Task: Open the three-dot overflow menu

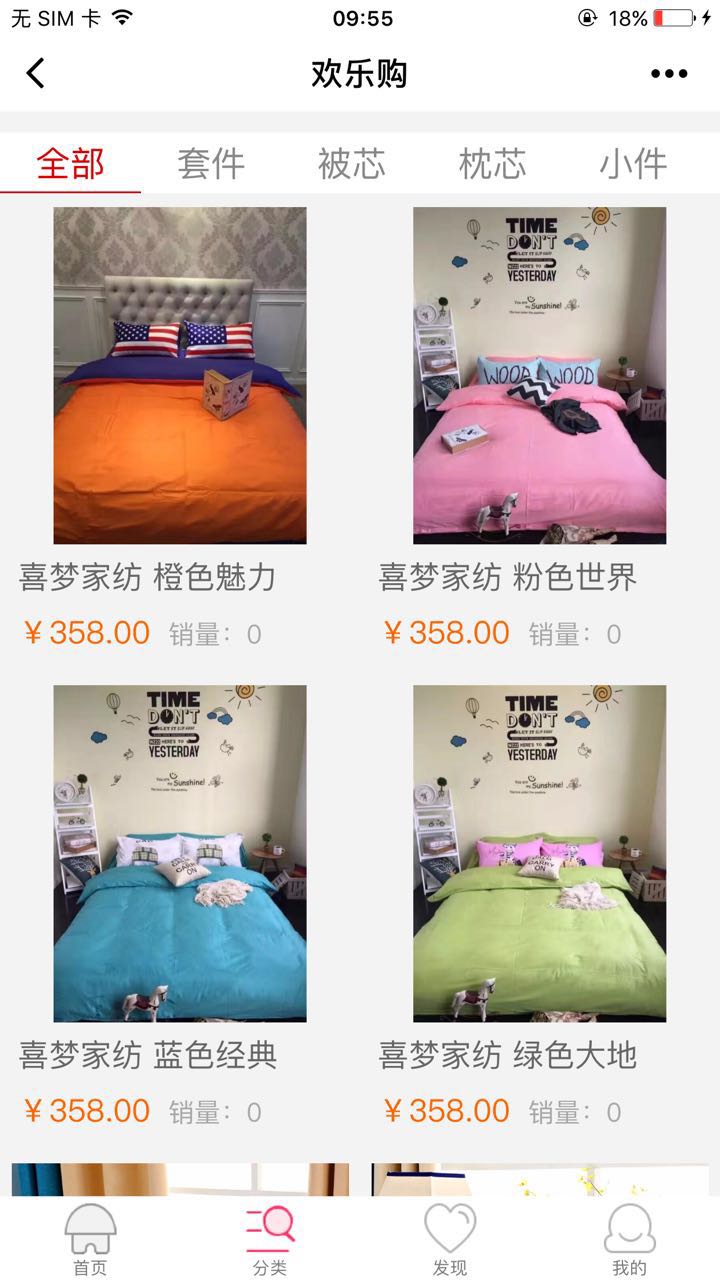Action: coord(669,73)
